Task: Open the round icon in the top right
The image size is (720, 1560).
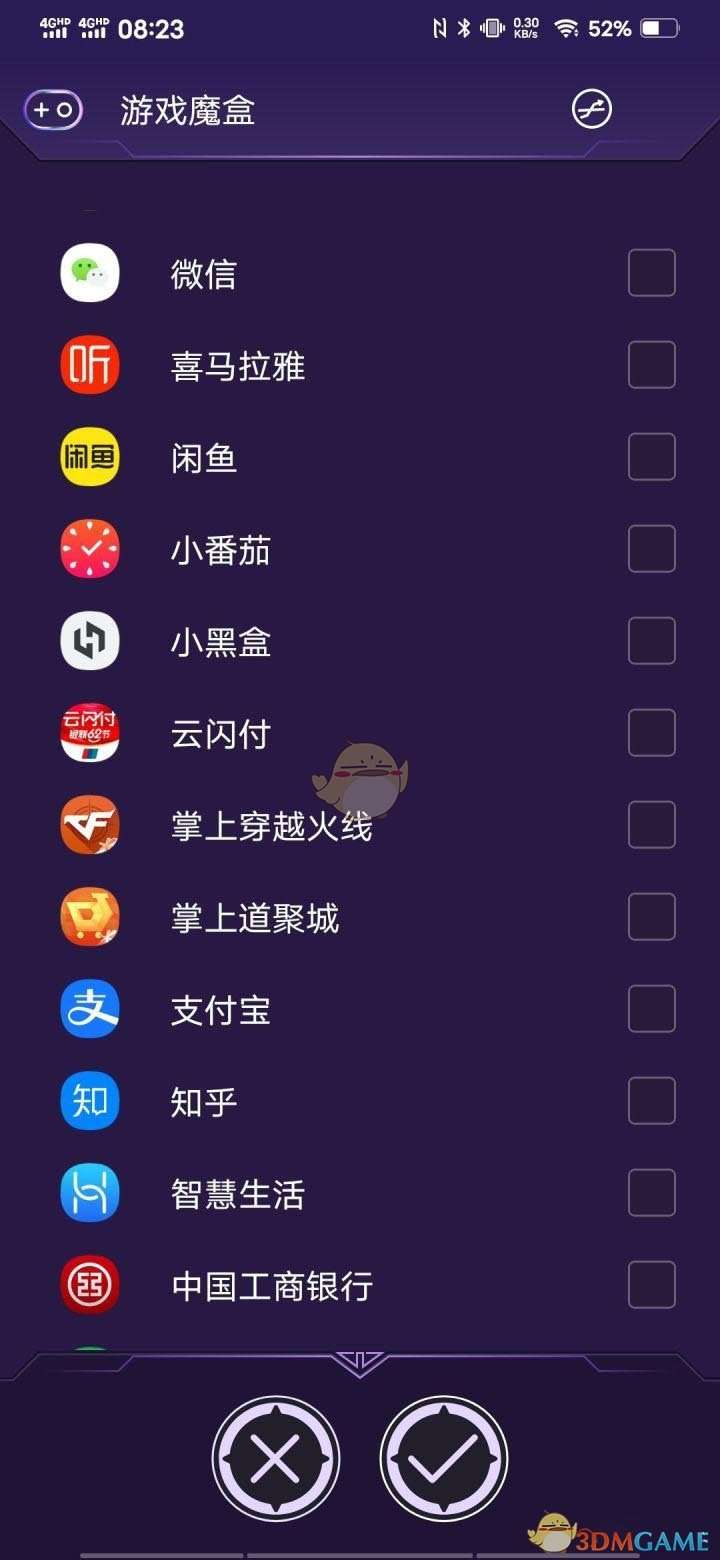Action: (591, 110)
